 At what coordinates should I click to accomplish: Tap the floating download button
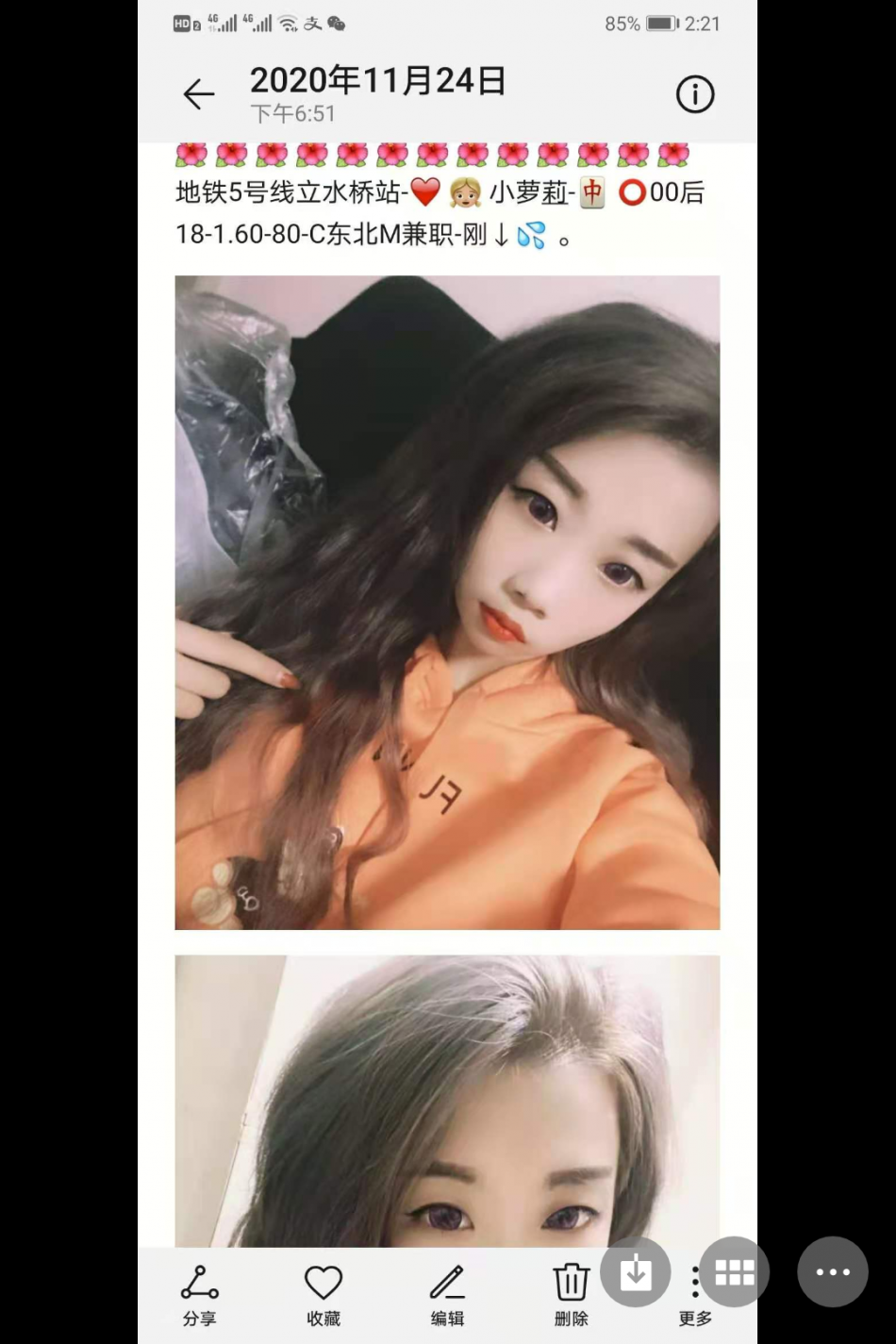[636, 1271]
